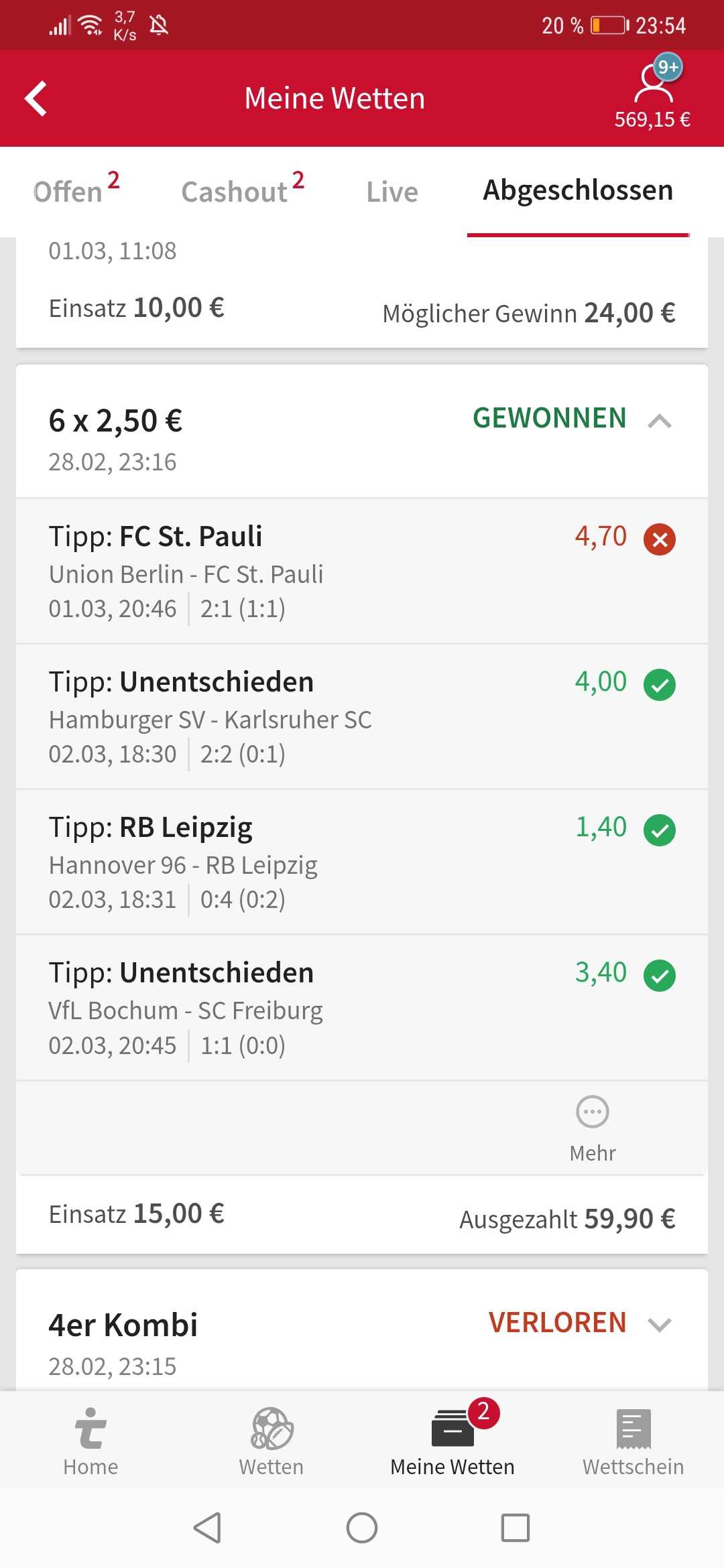Open the Wetten tab
Screen dimensions: 724x1568
click(271, 1442)
